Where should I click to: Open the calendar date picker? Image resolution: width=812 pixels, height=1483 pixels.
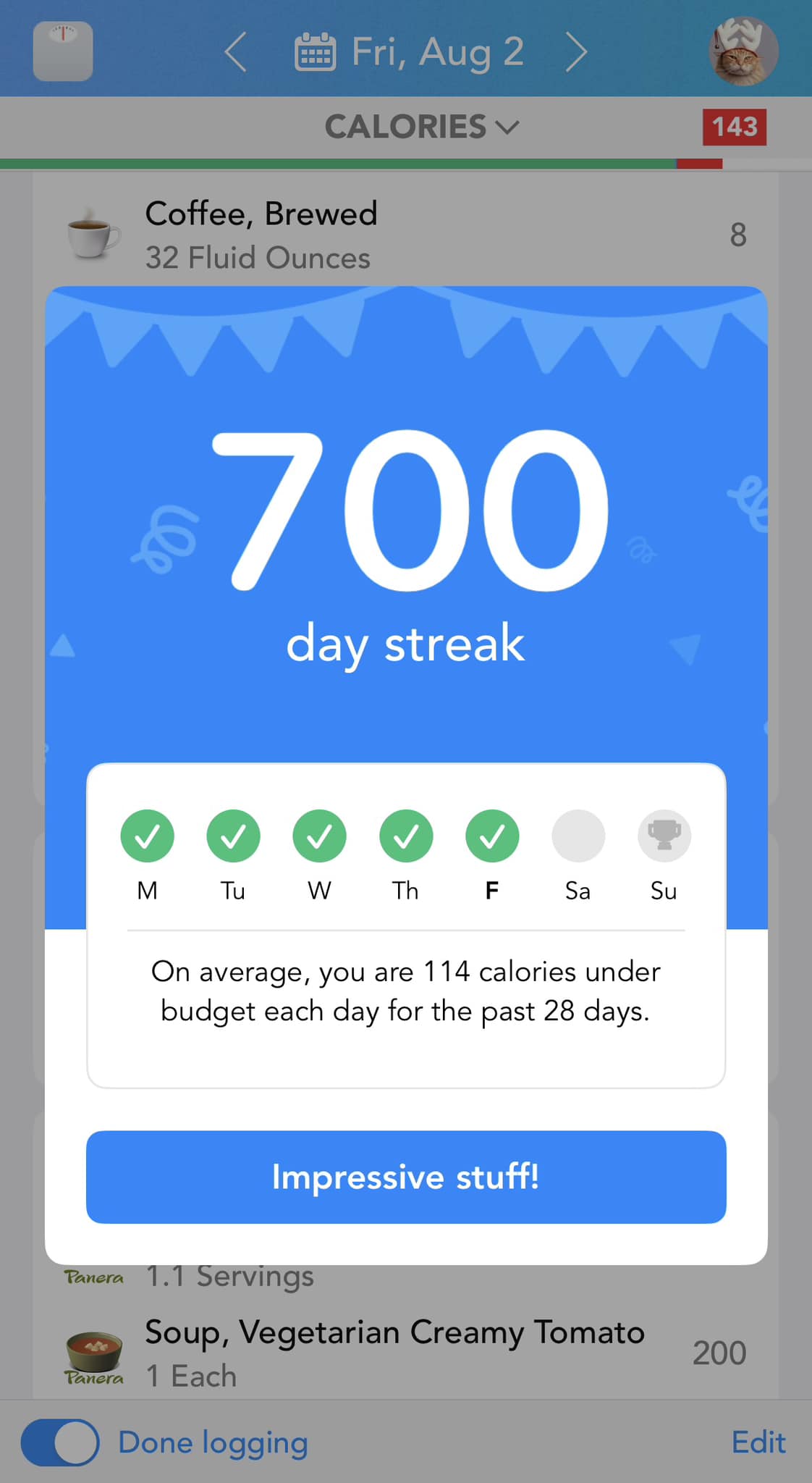point(409,52)
